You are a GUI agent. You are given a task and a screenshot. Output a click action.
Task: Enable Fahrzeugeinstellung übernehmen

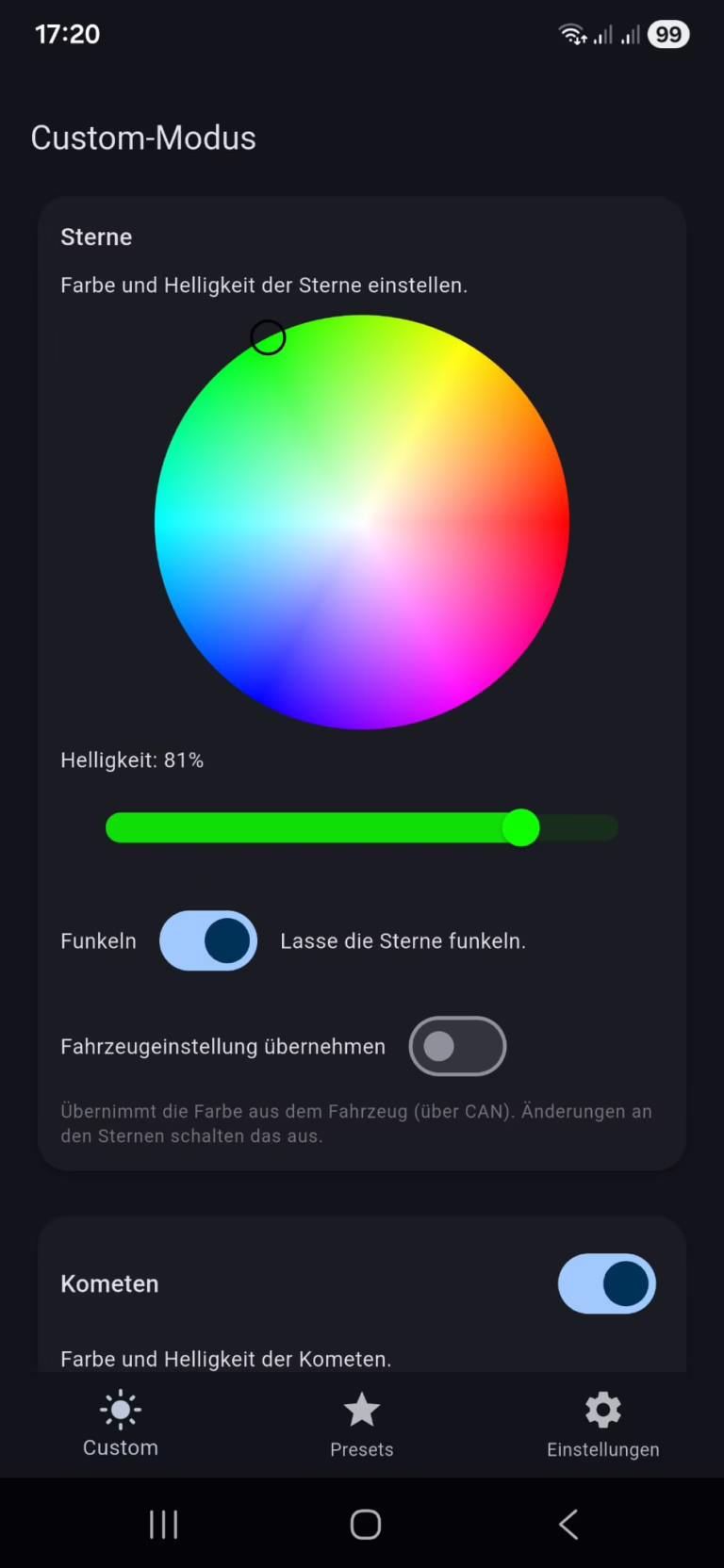point(457,1046)
